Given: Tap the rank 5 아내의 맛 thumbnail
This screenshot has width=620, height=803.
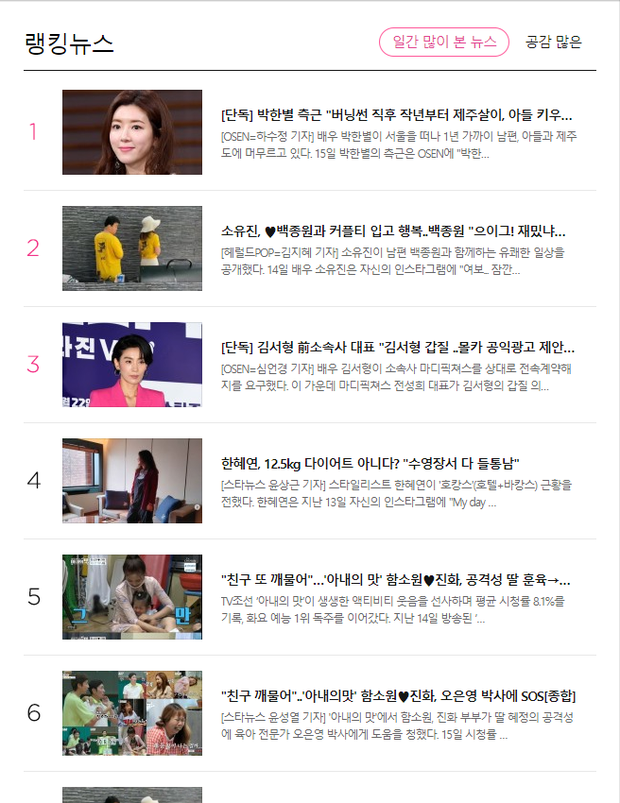Looking at the screenshot, I should tap(132, 597).
